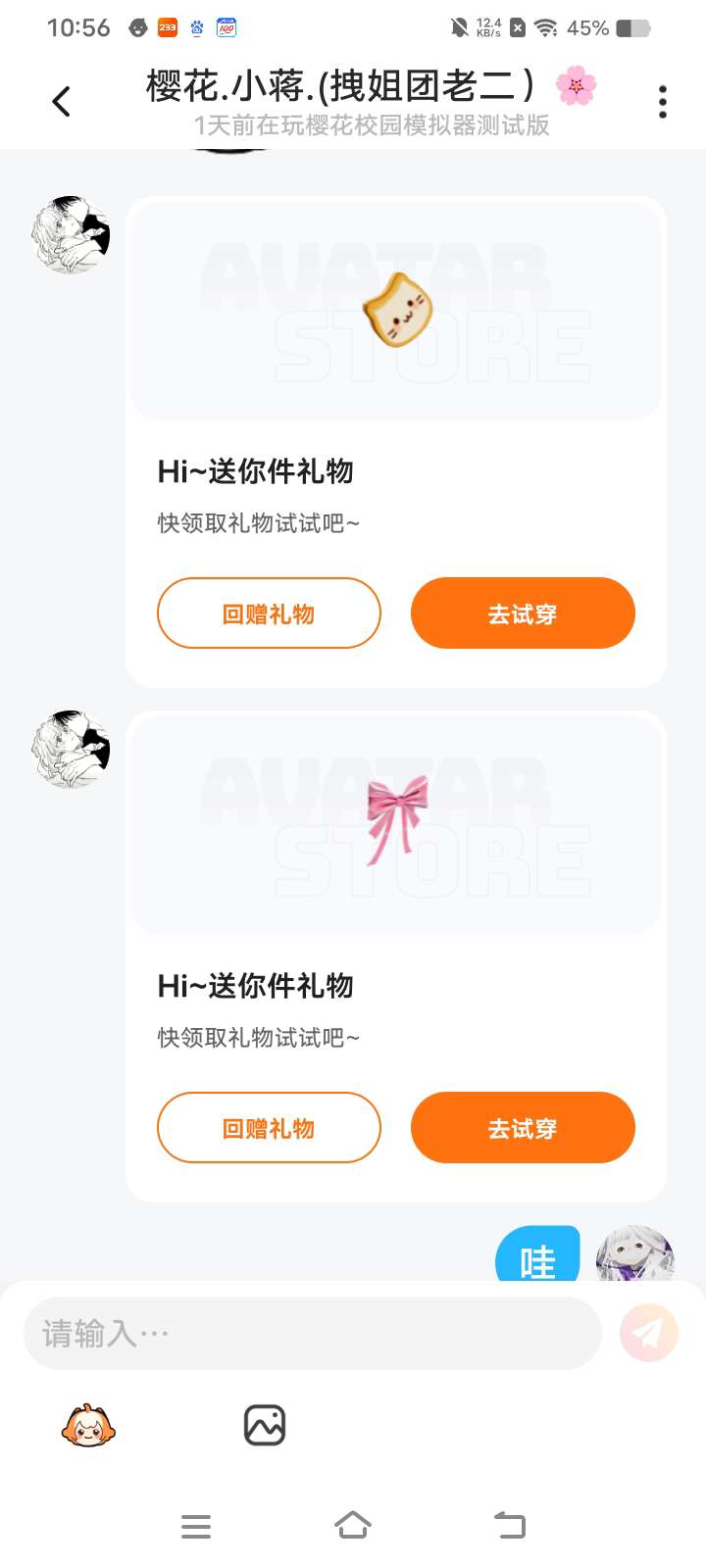Viewport: 706px width, 1568px height.
Task: Open the sender's avatar beside the cat gift
Action: click(71, 234)
